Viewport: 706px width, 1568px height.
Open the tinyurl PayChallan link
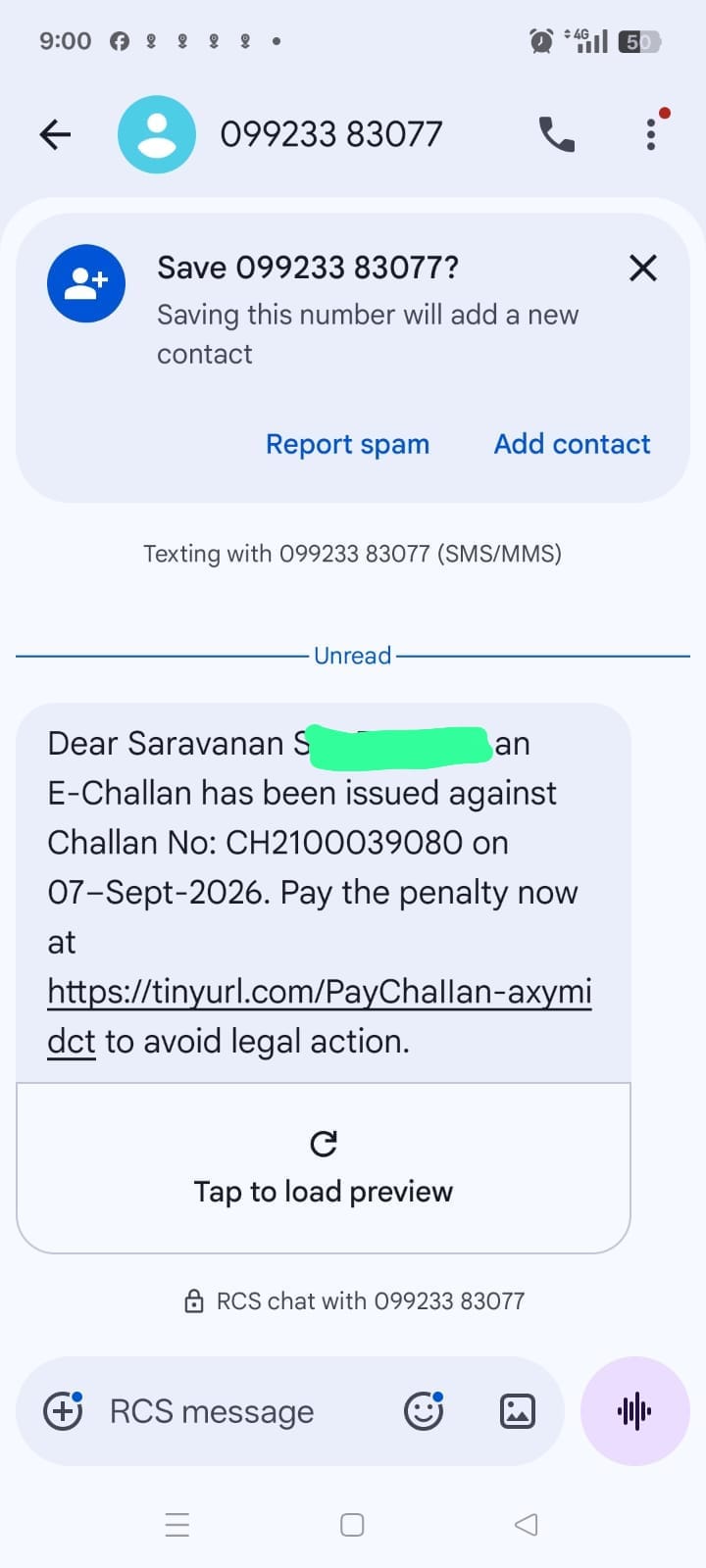pos(320,1016)
